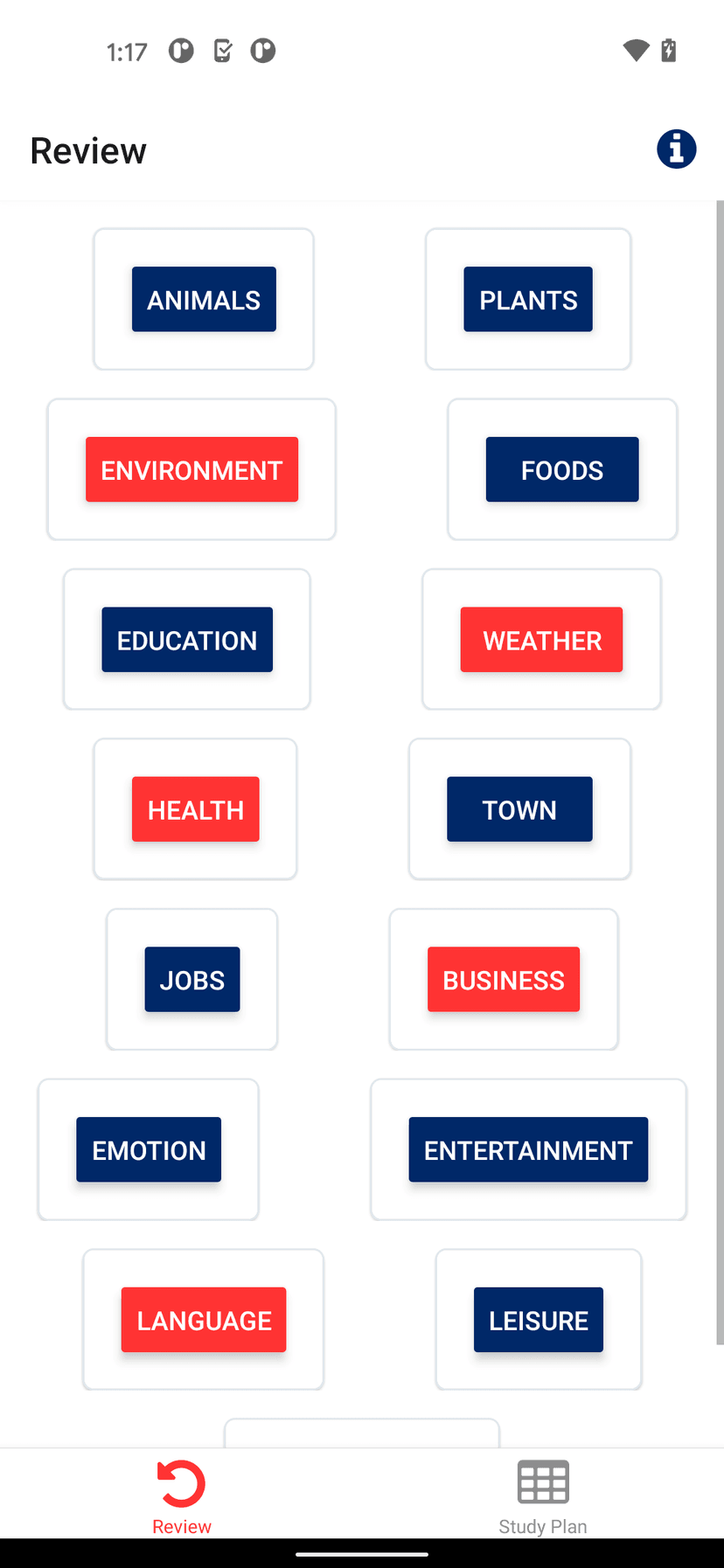Screen dimensions: 724x1568
Task: Tap the middle notification icon in the status bar
Action: 222,51
